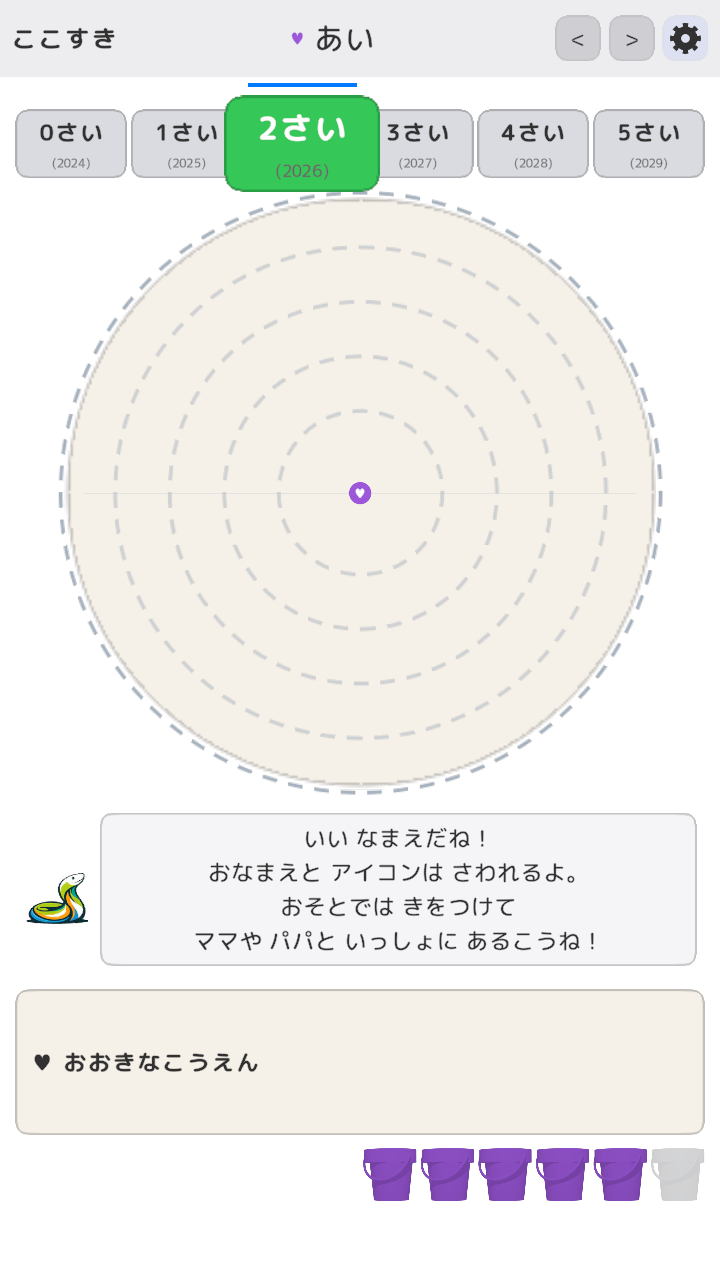Viewport: 720px width, 1280px height.
Task: Switch to the 0さい (2024) tab
Action: point(70,143)
